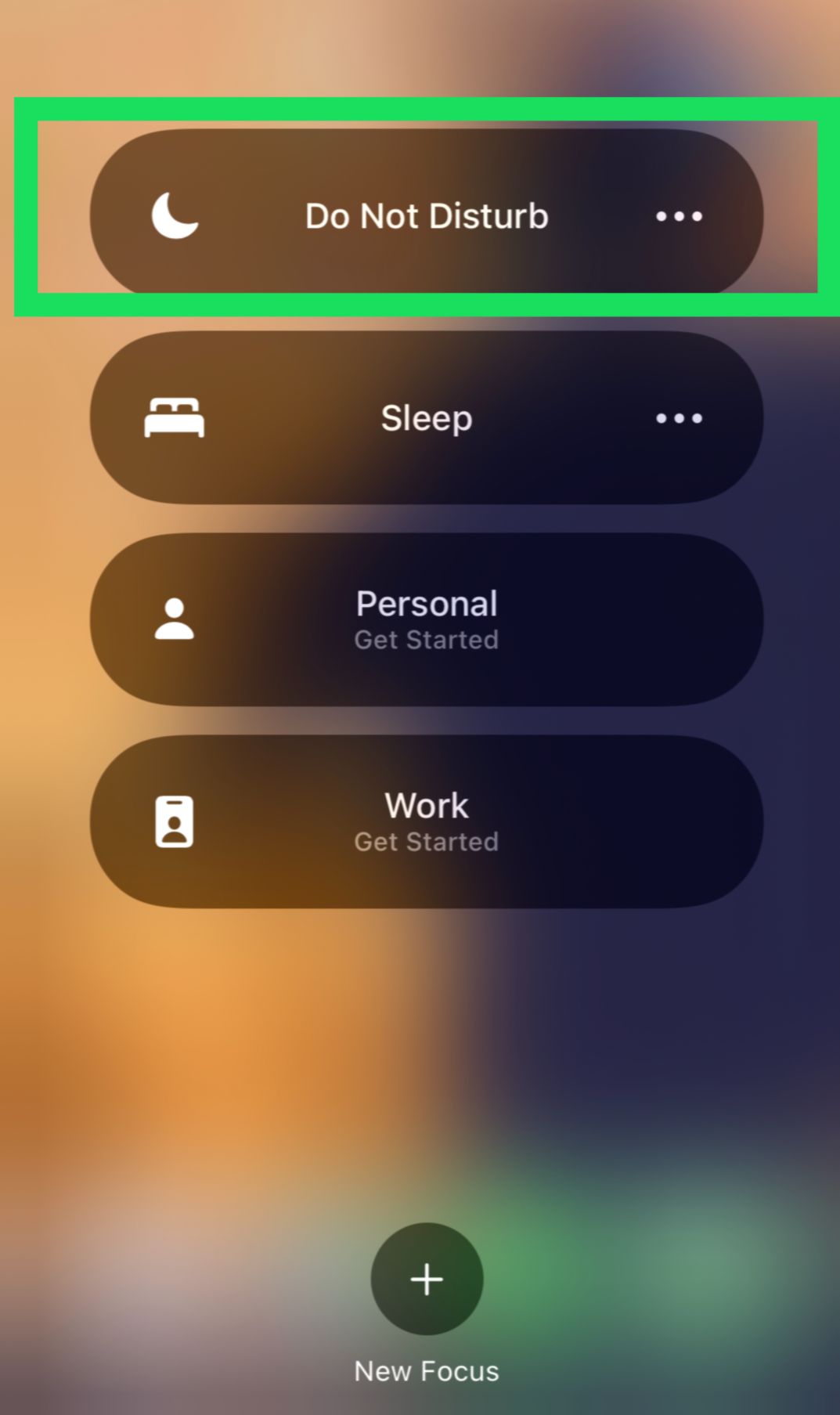
Task: Open Do Not Disturb options menu
Action: [679, 216]
